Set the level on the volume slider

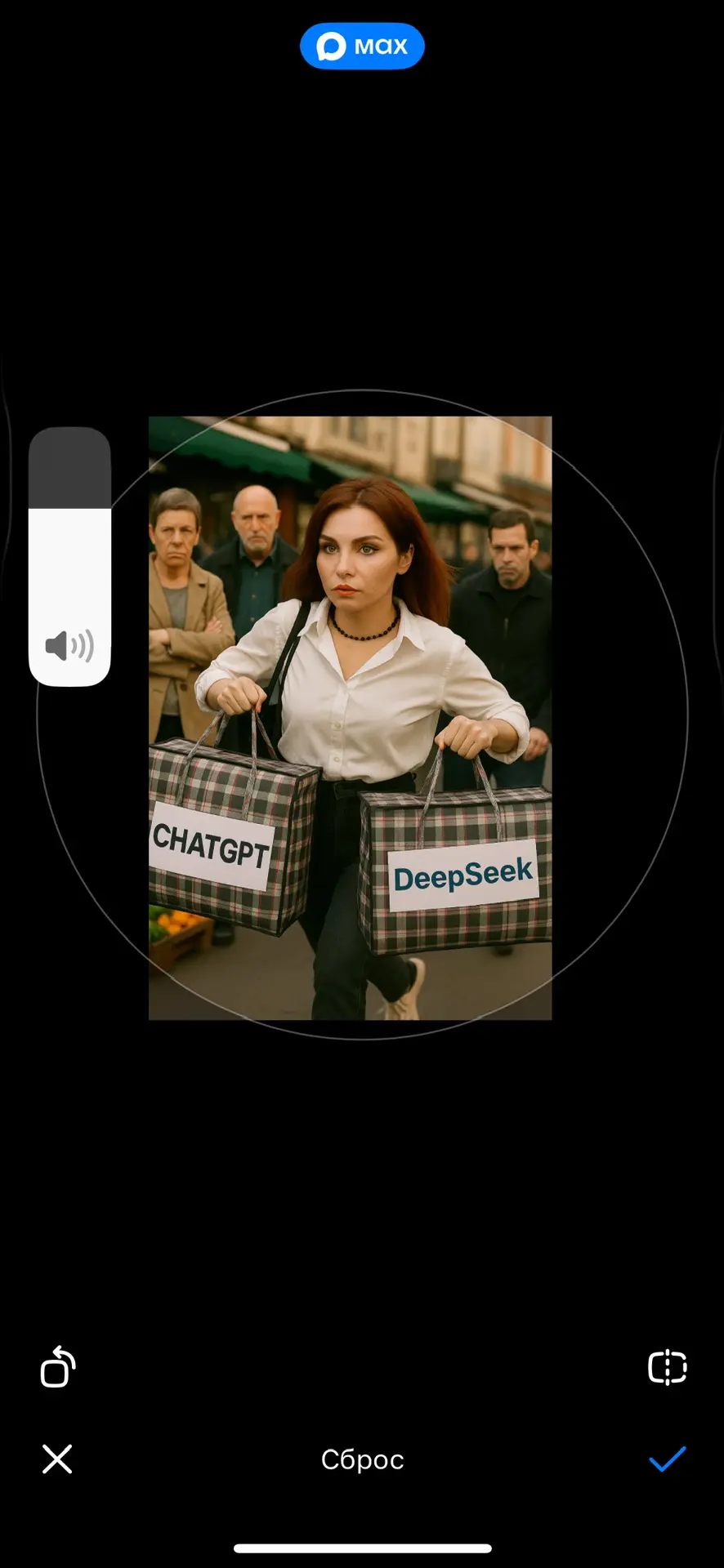tap(69, 556)
